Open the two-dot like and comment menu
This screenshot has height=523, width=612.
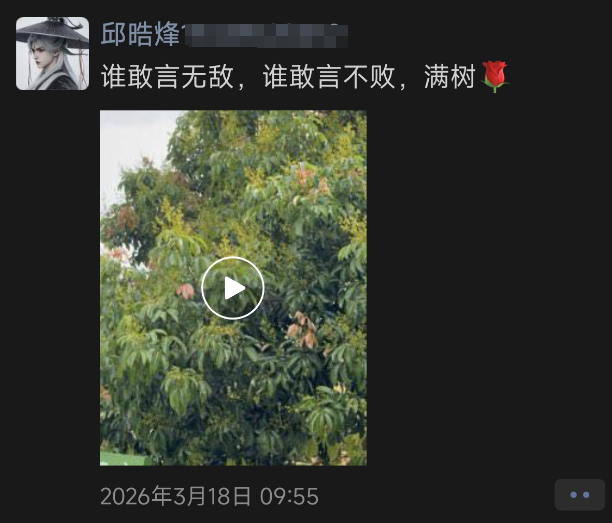579,495
